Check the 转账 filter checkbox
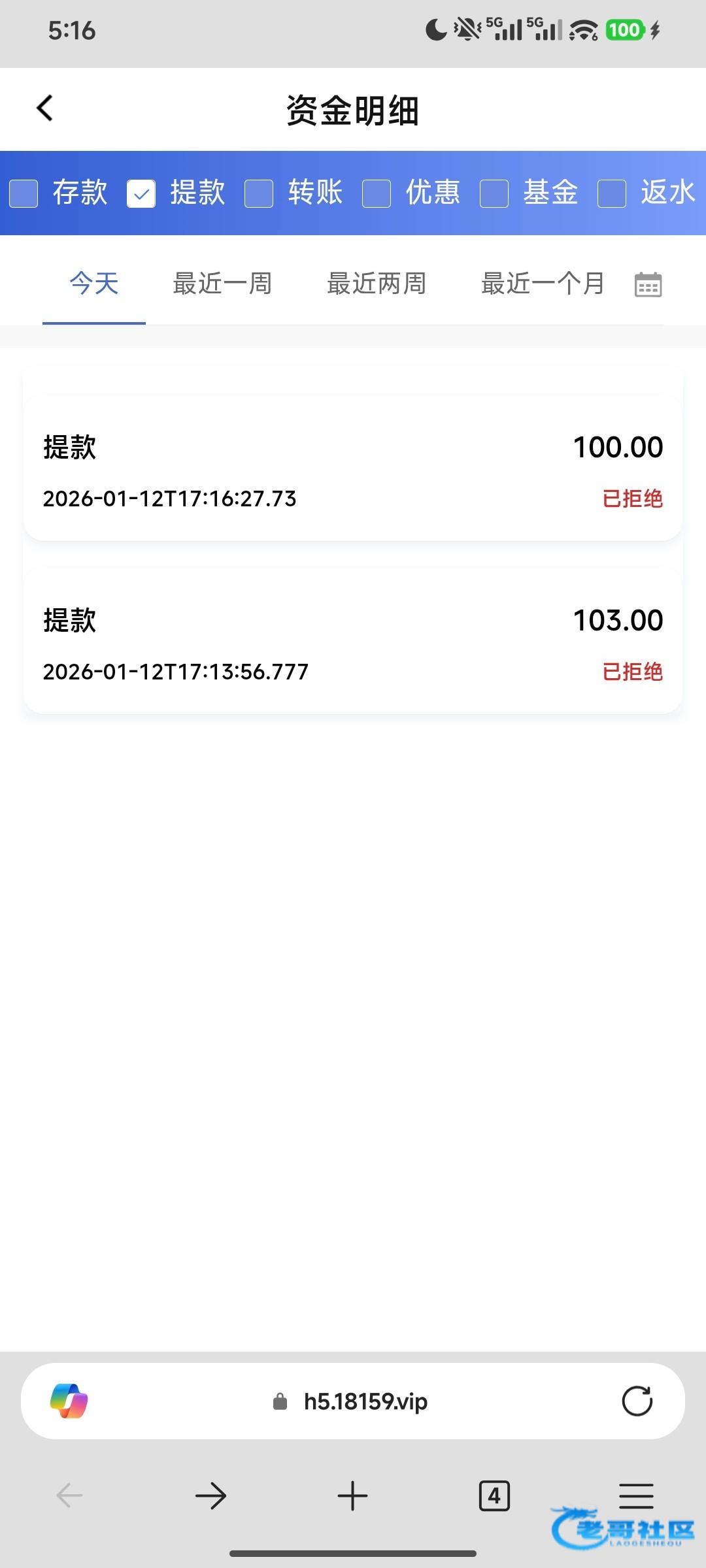The image size is (706, 1568). click(x=259, y=193)
